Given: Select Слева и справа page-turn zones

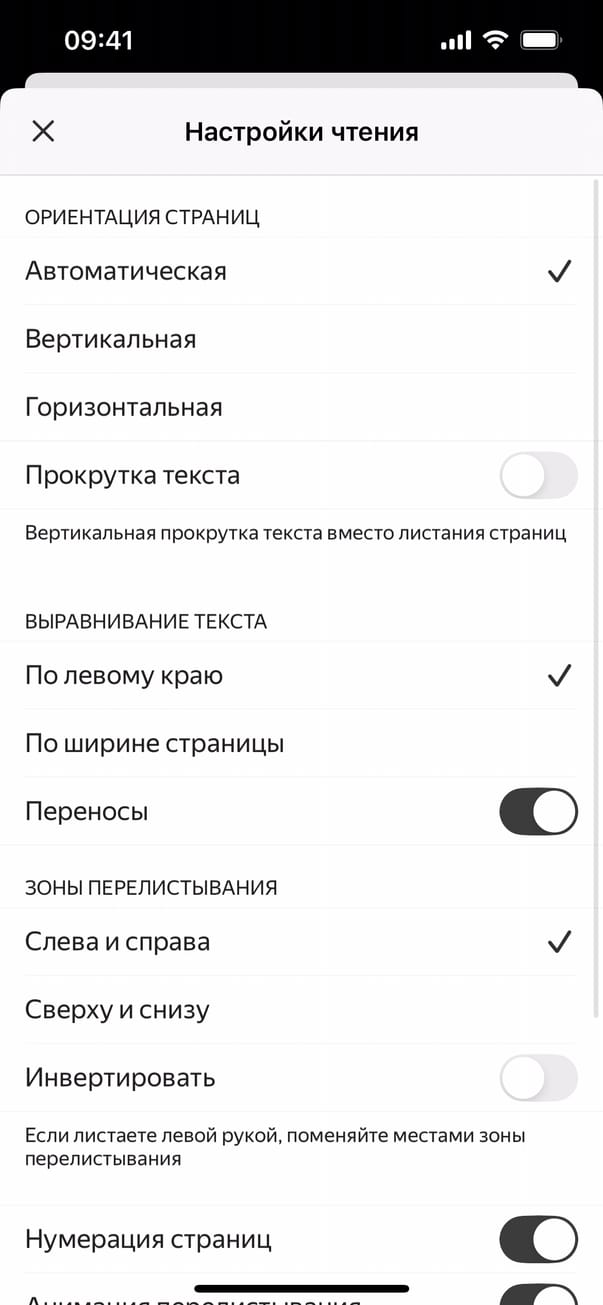Looking at the screenshot, I should pyautogui.click(x=300, y=942).
